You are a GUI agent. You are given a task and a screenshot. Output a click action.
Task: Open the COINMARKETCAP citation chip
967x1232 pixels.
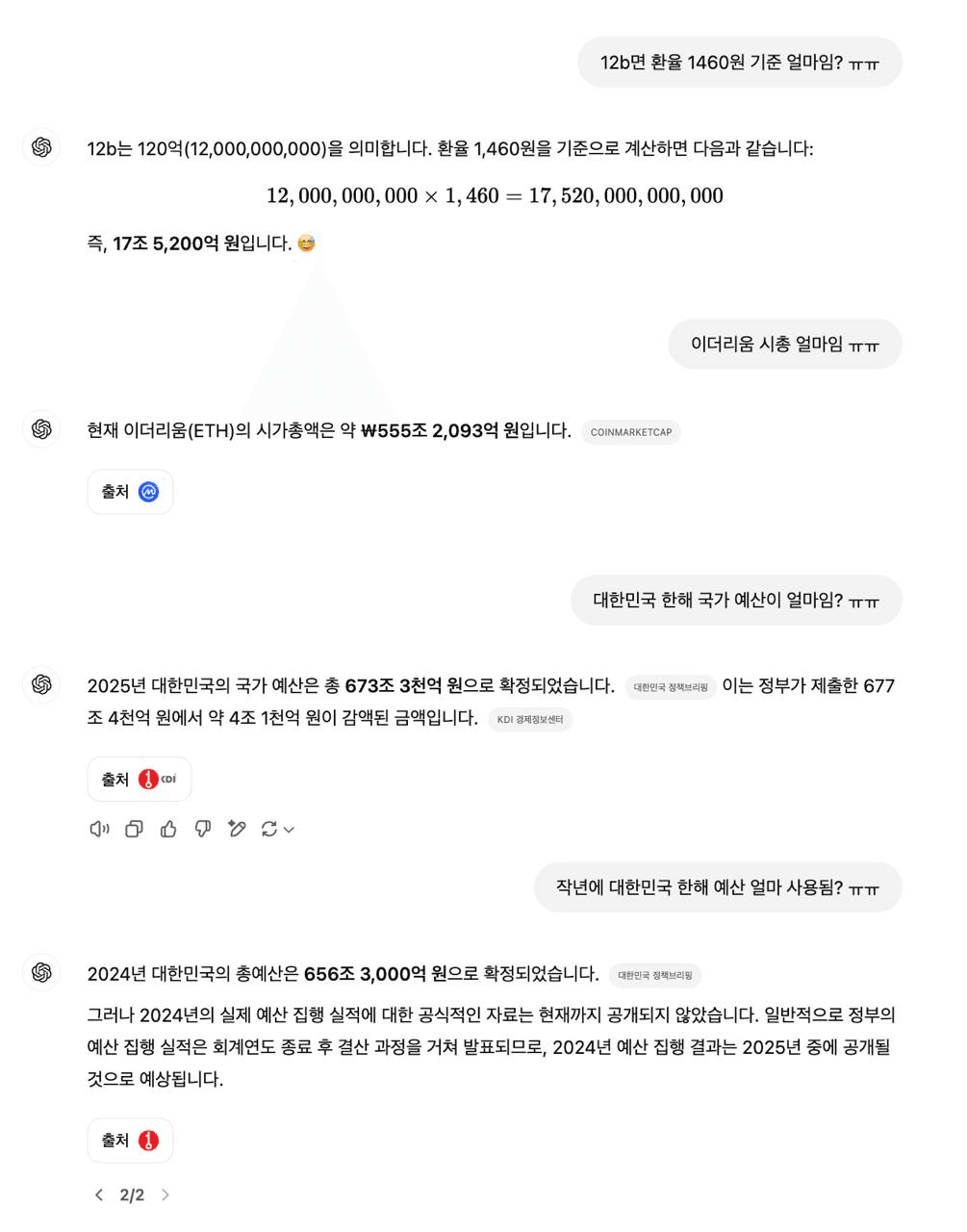click(630, 432)
